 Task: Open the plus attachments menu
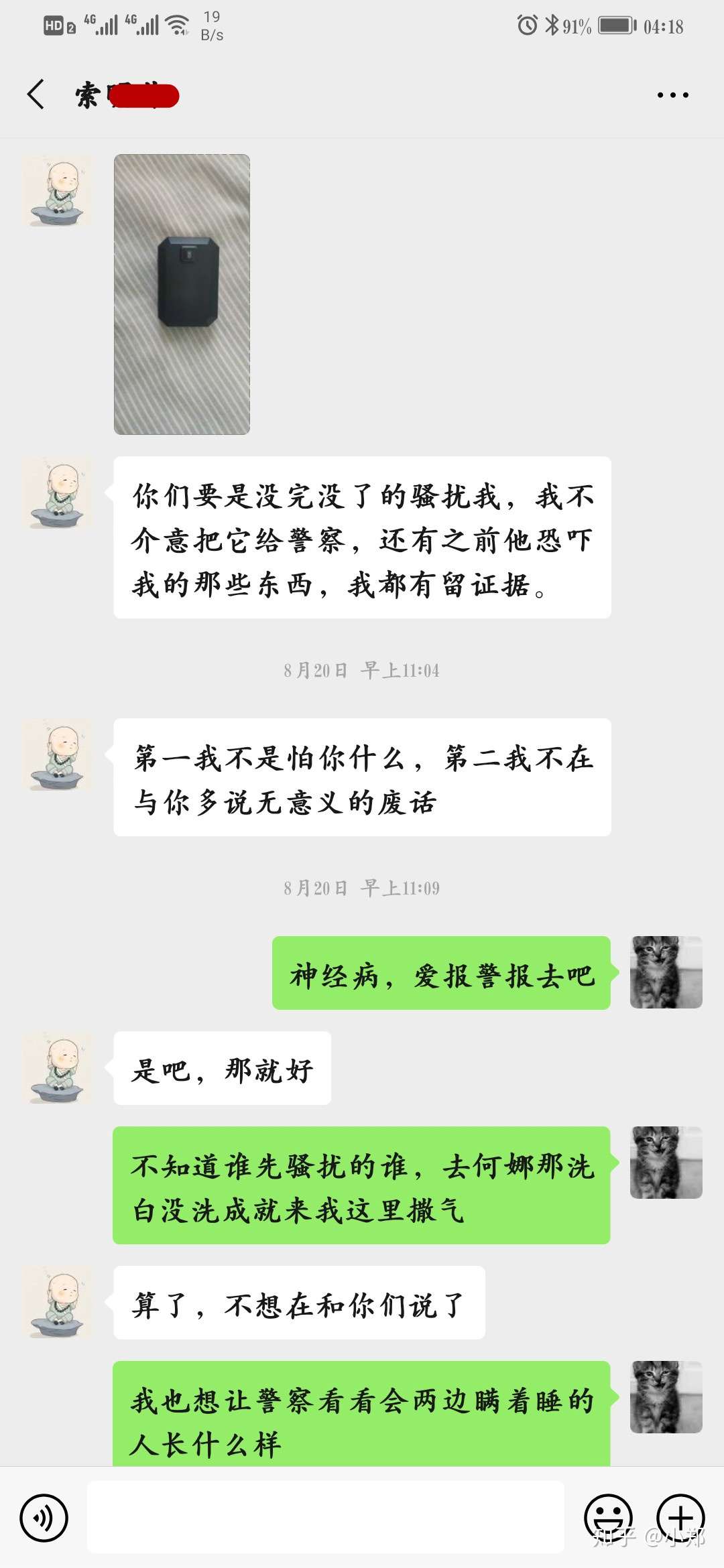[680, 1518]
